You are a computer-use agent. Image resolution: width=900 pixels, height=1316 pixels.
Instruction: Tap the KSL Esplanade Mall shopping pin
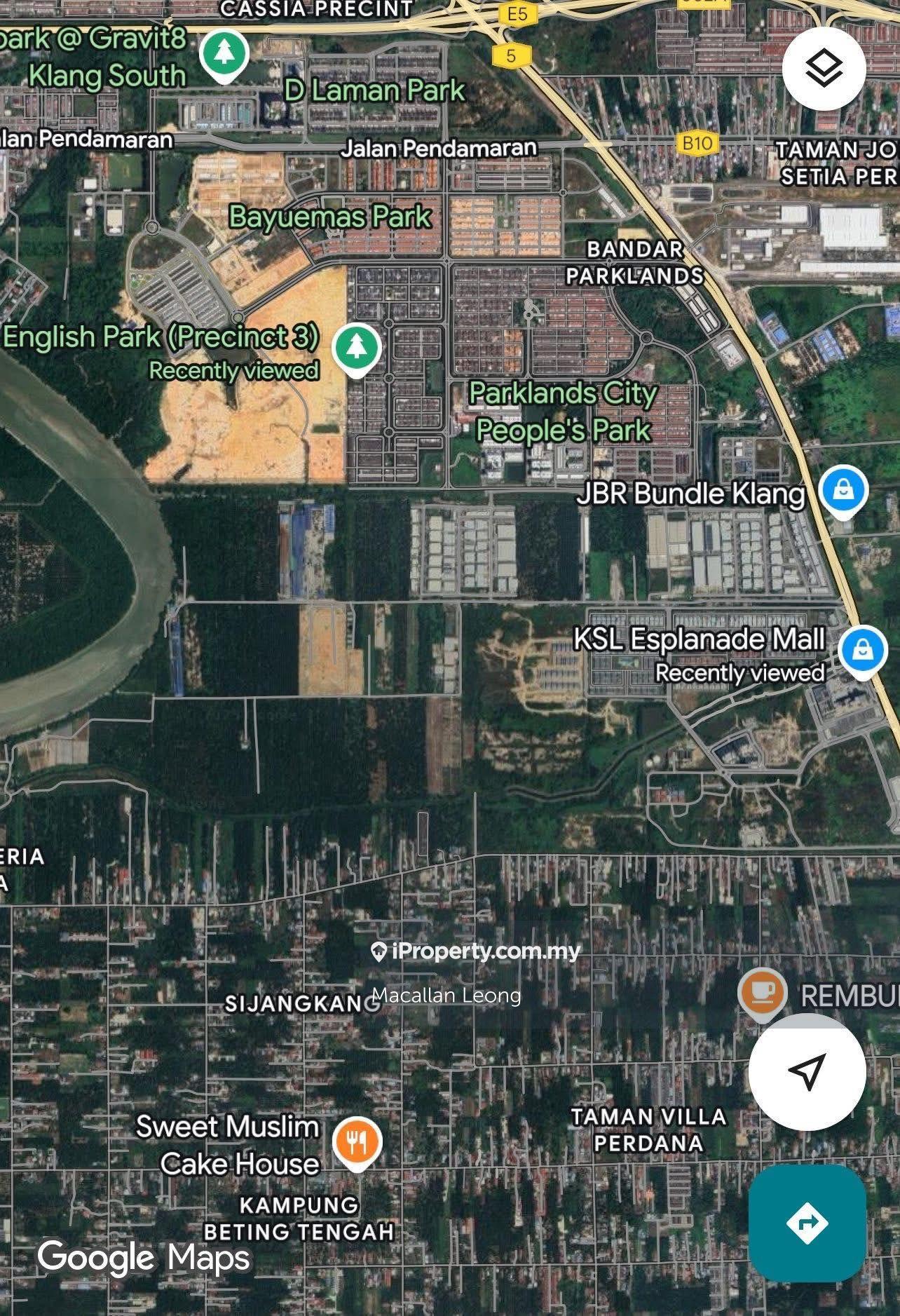(863, 650)
